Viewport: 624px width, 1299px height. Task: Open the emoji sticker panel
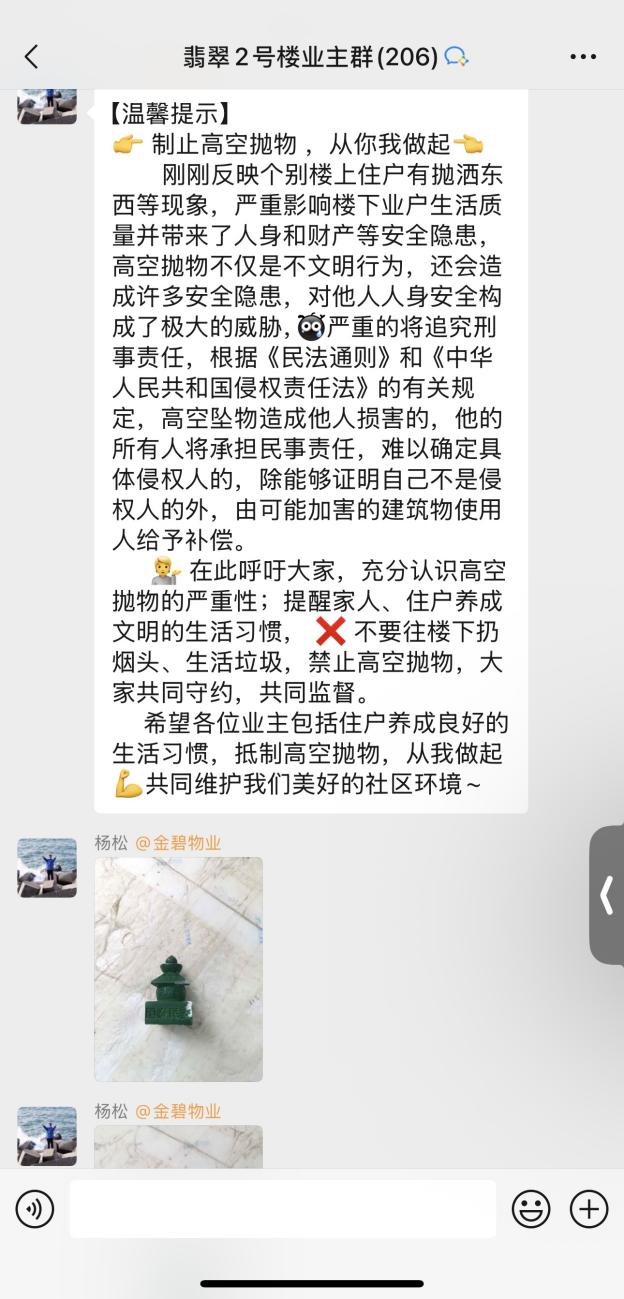tap(531, 1210)
